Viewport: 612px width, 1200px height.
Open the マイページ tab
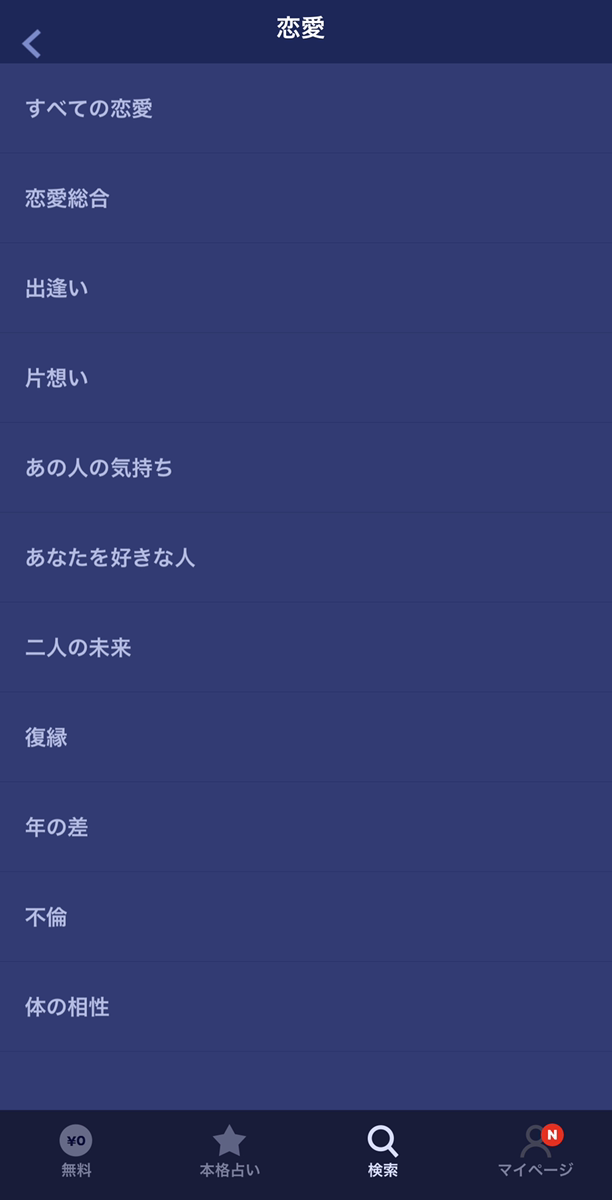tap(535, 1151)
